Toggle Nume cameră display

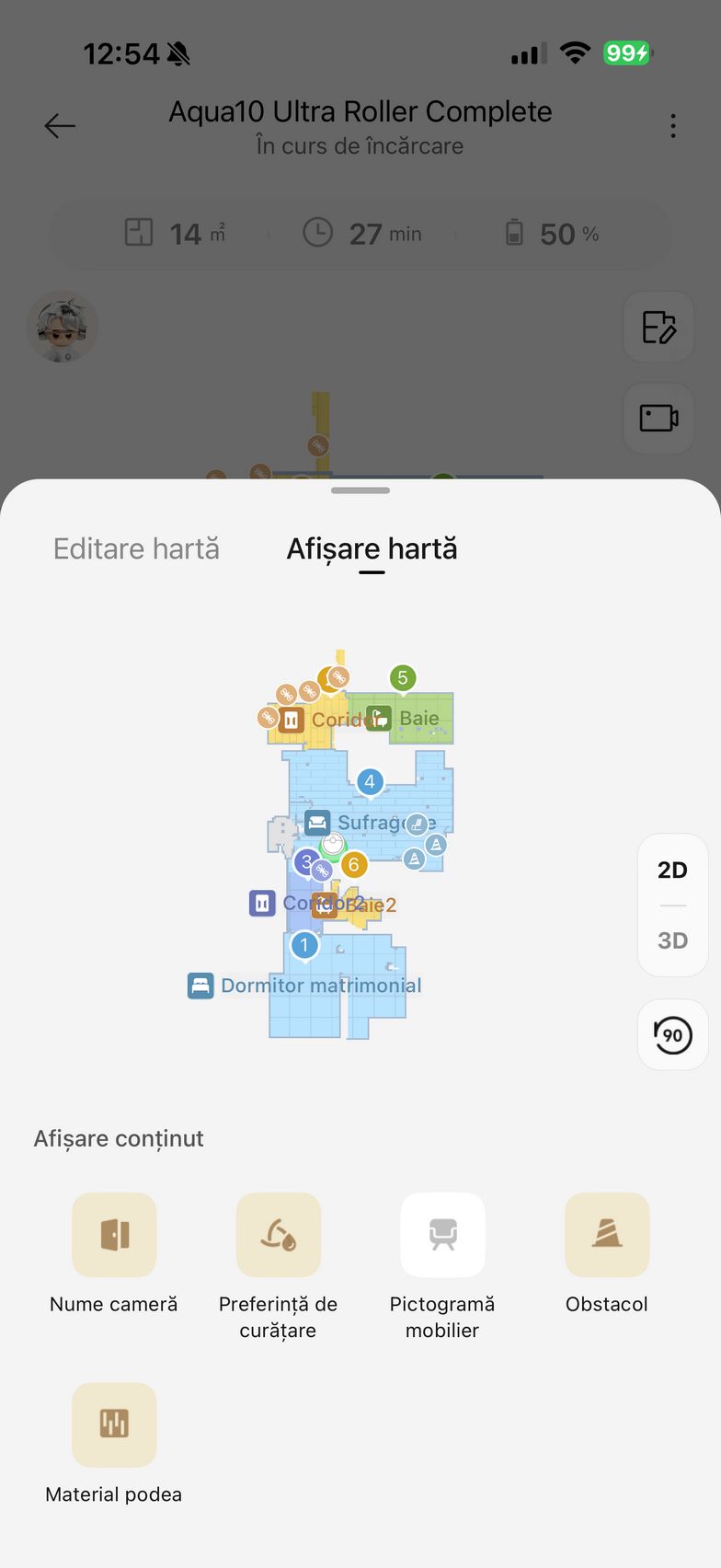click(114, 1235)
